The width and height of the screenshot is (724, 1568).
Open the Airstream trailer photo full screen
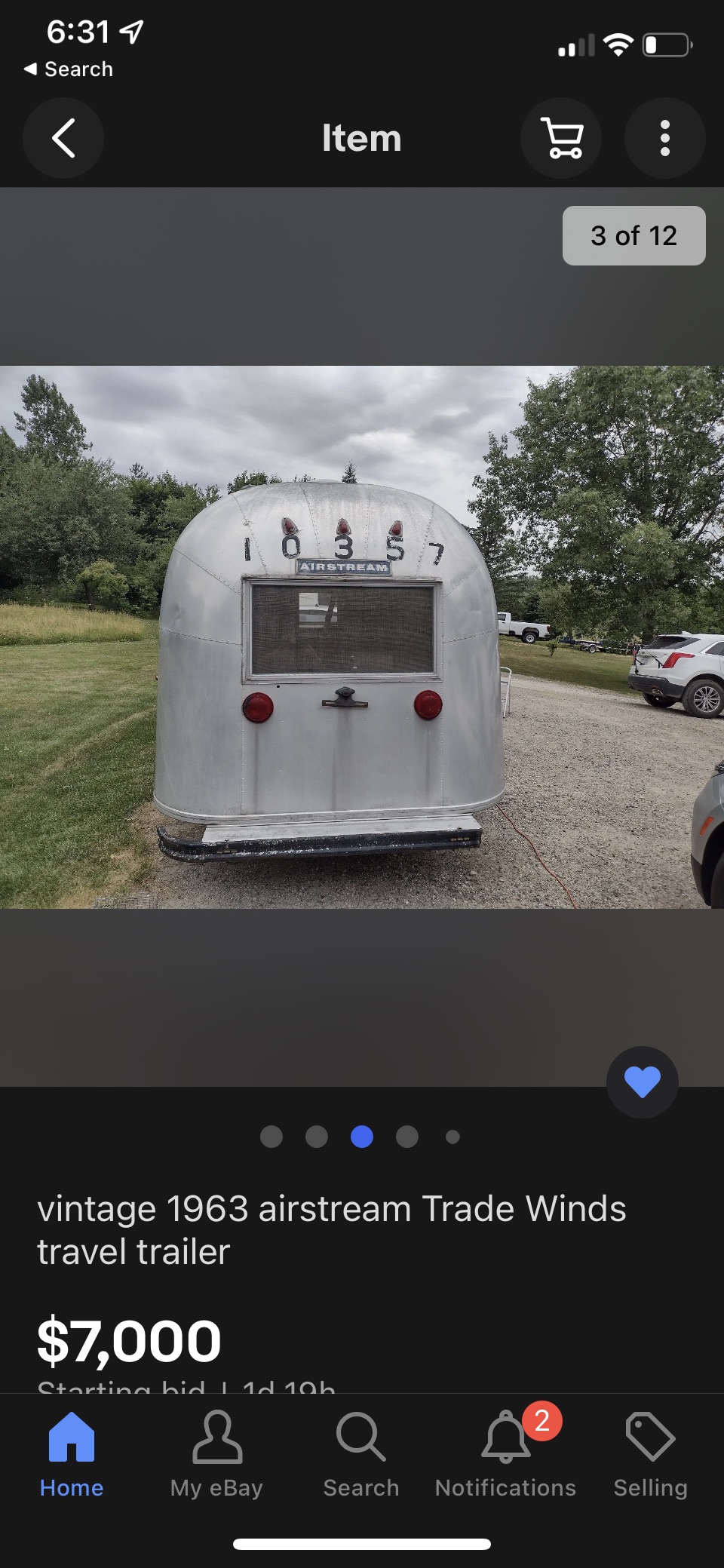coord(362,637)
